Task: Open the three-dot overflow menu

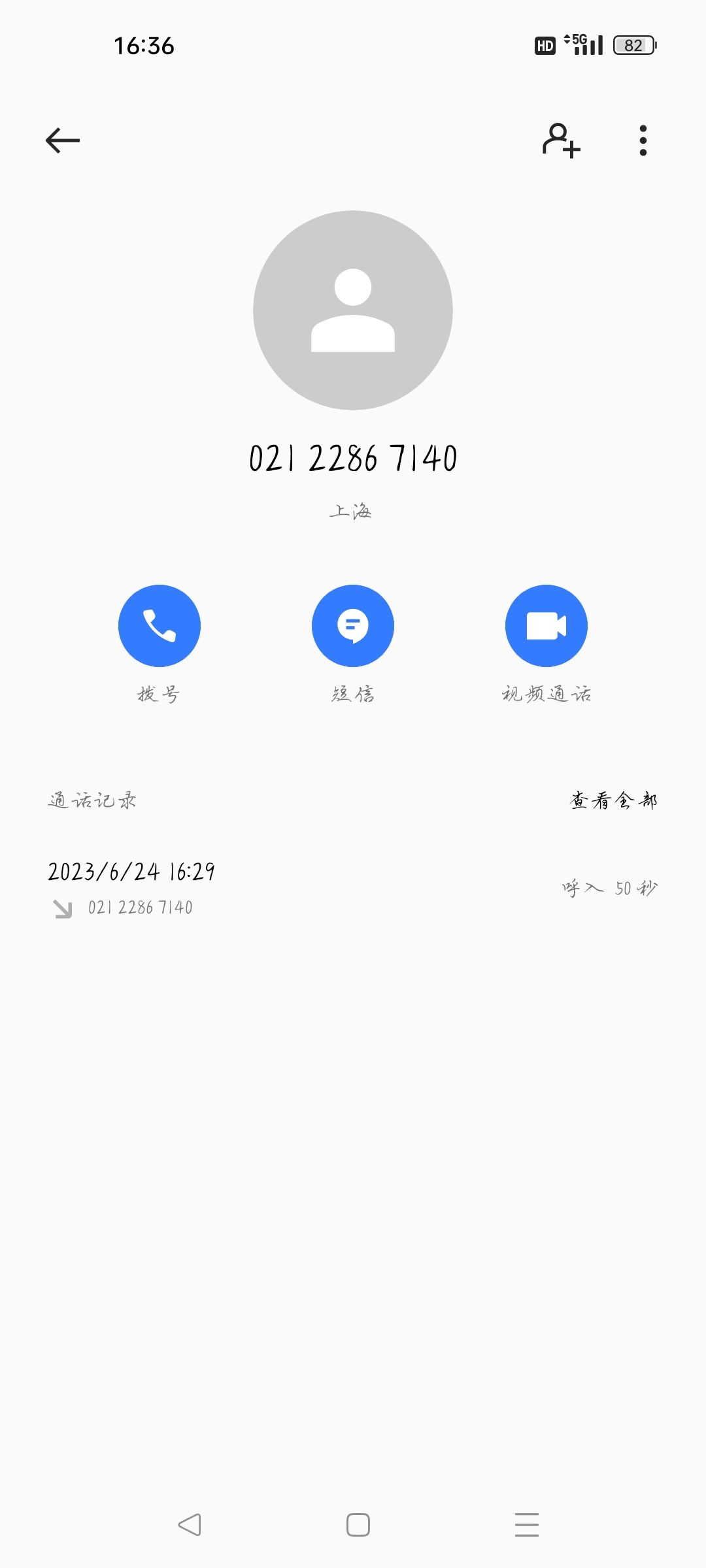Action: point(643,140)
